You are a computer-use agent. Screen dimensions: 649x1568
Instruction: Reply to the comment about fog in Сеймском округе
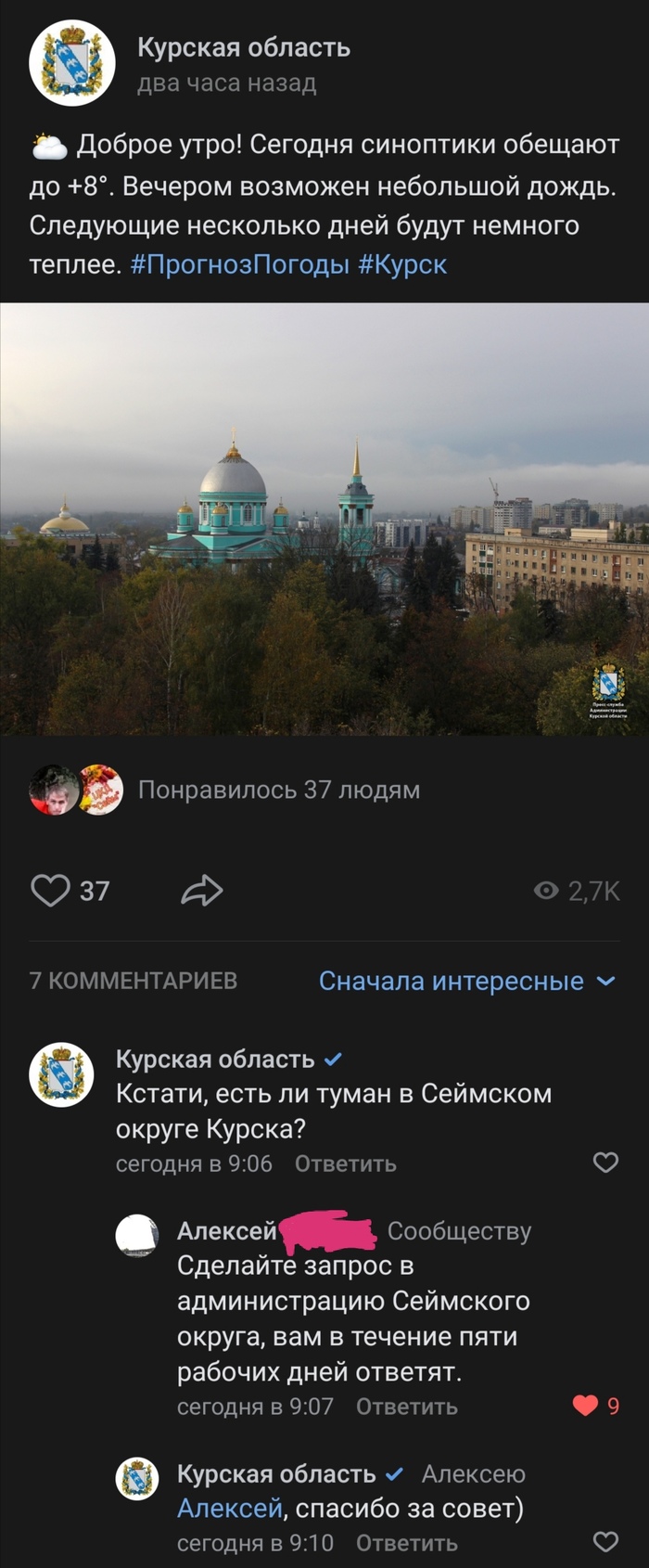pos(345,1163)
